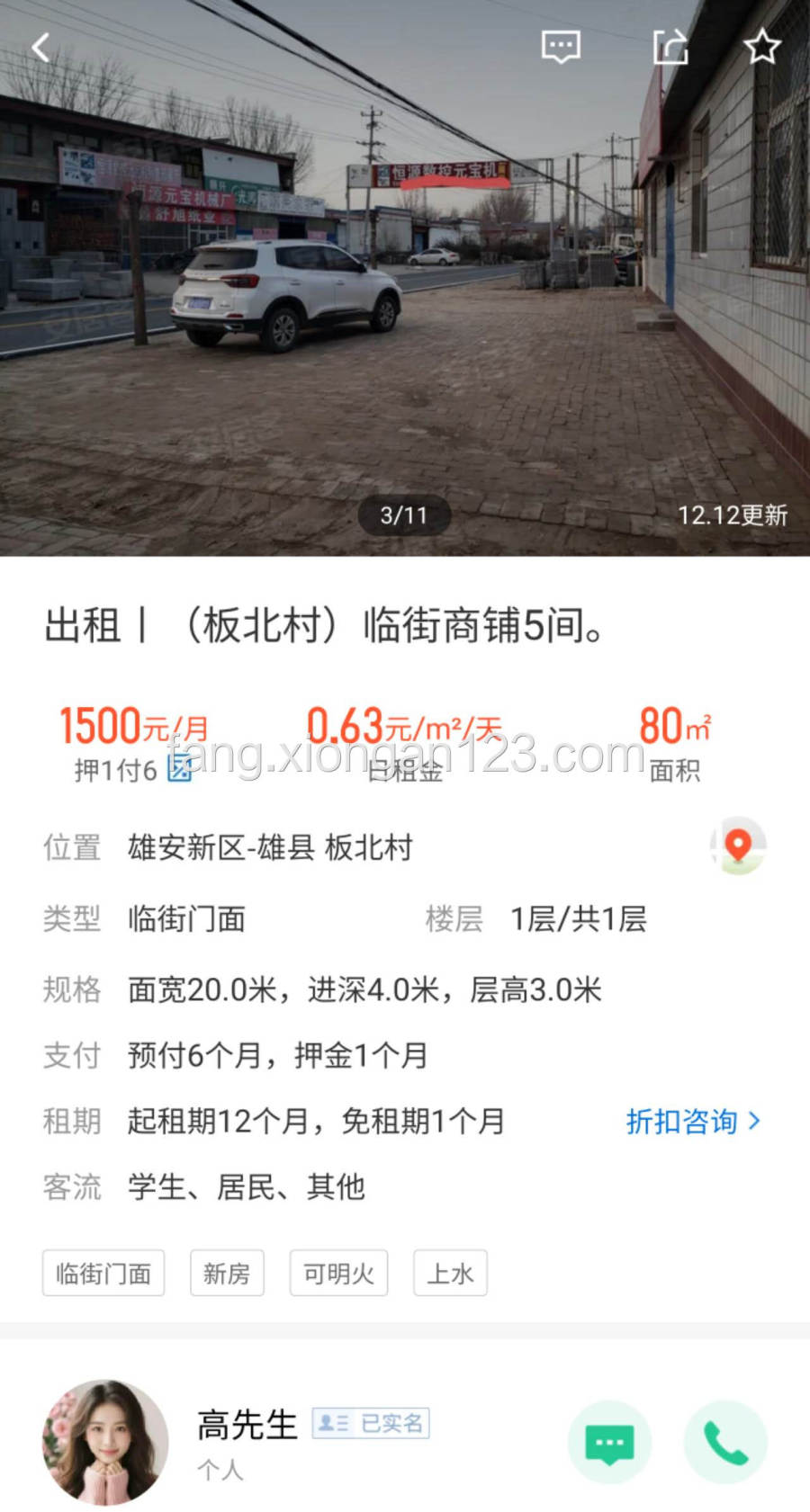Open the 折扣咨询 link

point(693,1121)
